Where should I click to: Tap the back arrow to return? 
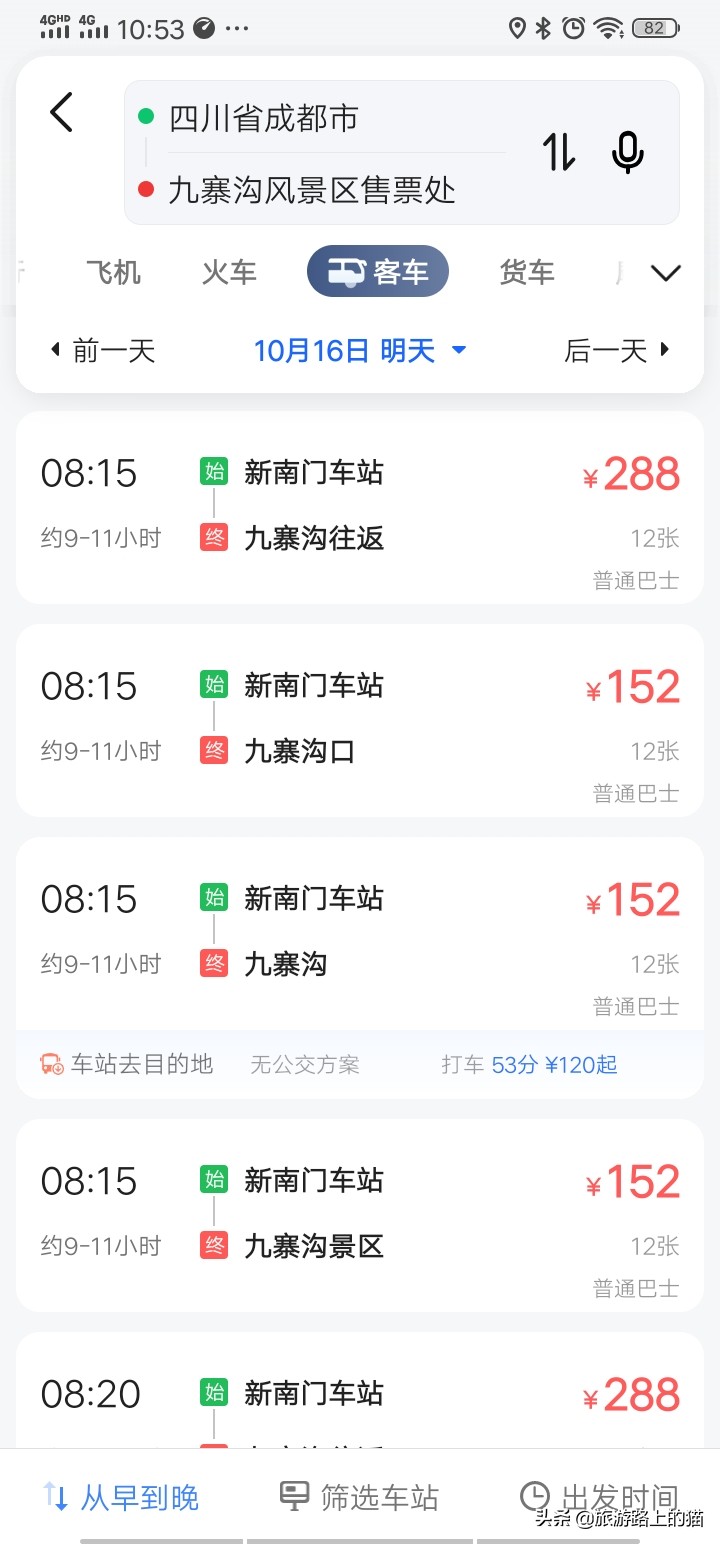pos(62,113)
